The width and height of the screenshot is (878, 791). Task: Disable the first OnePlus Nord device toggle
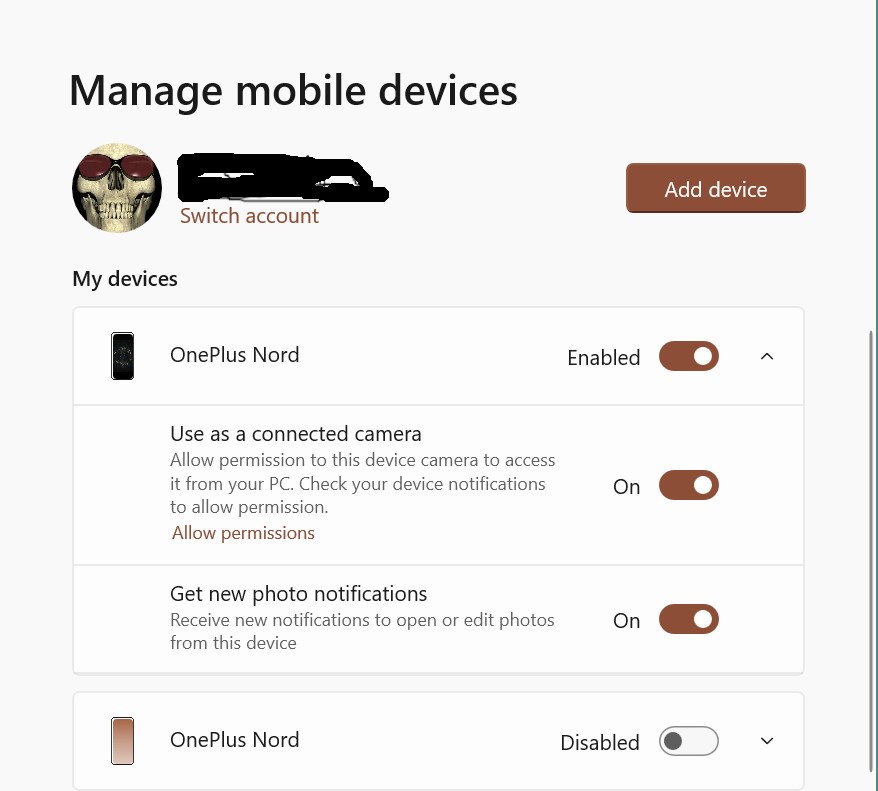tap(688, 356)
